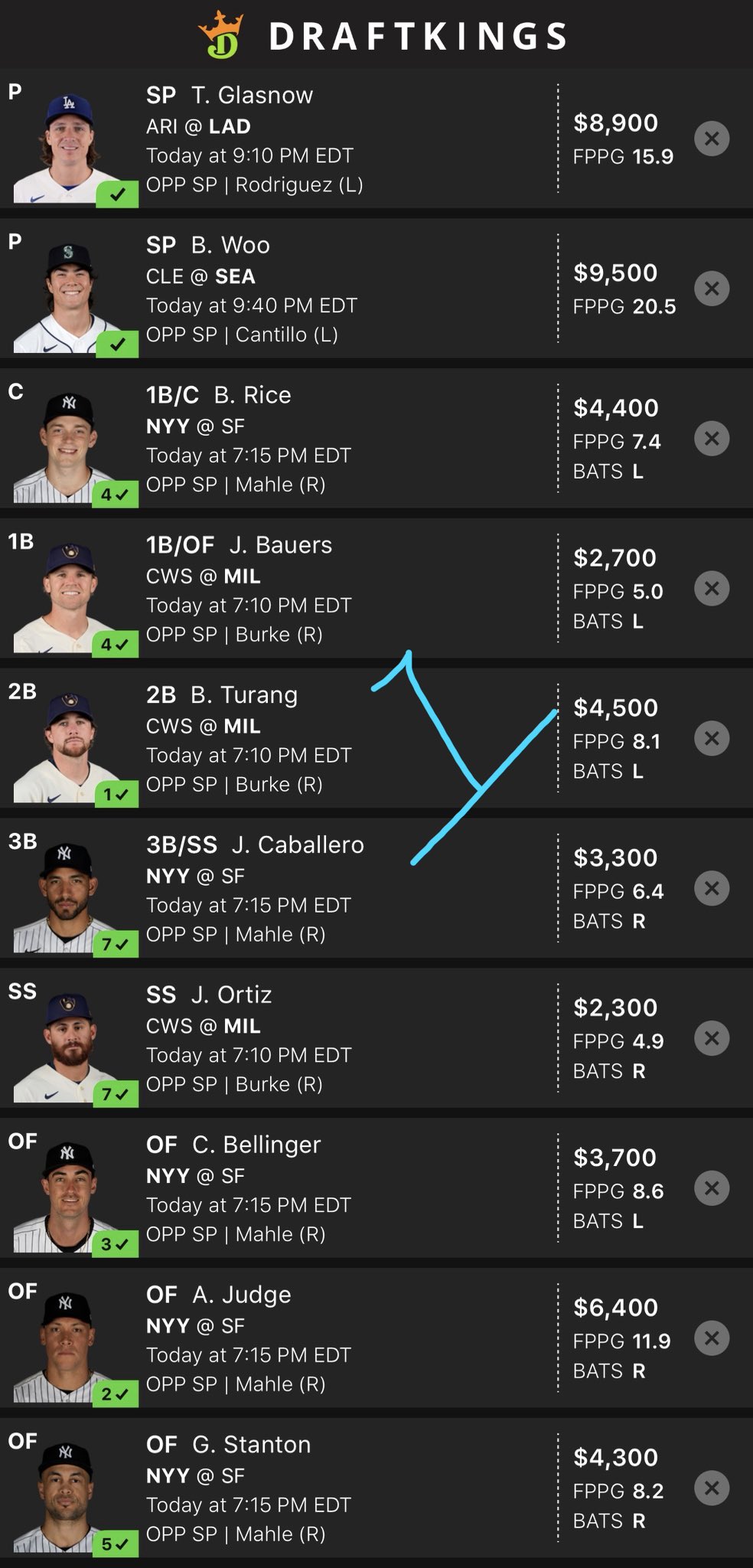Open J. Bauers player row

tap(279, 545)
